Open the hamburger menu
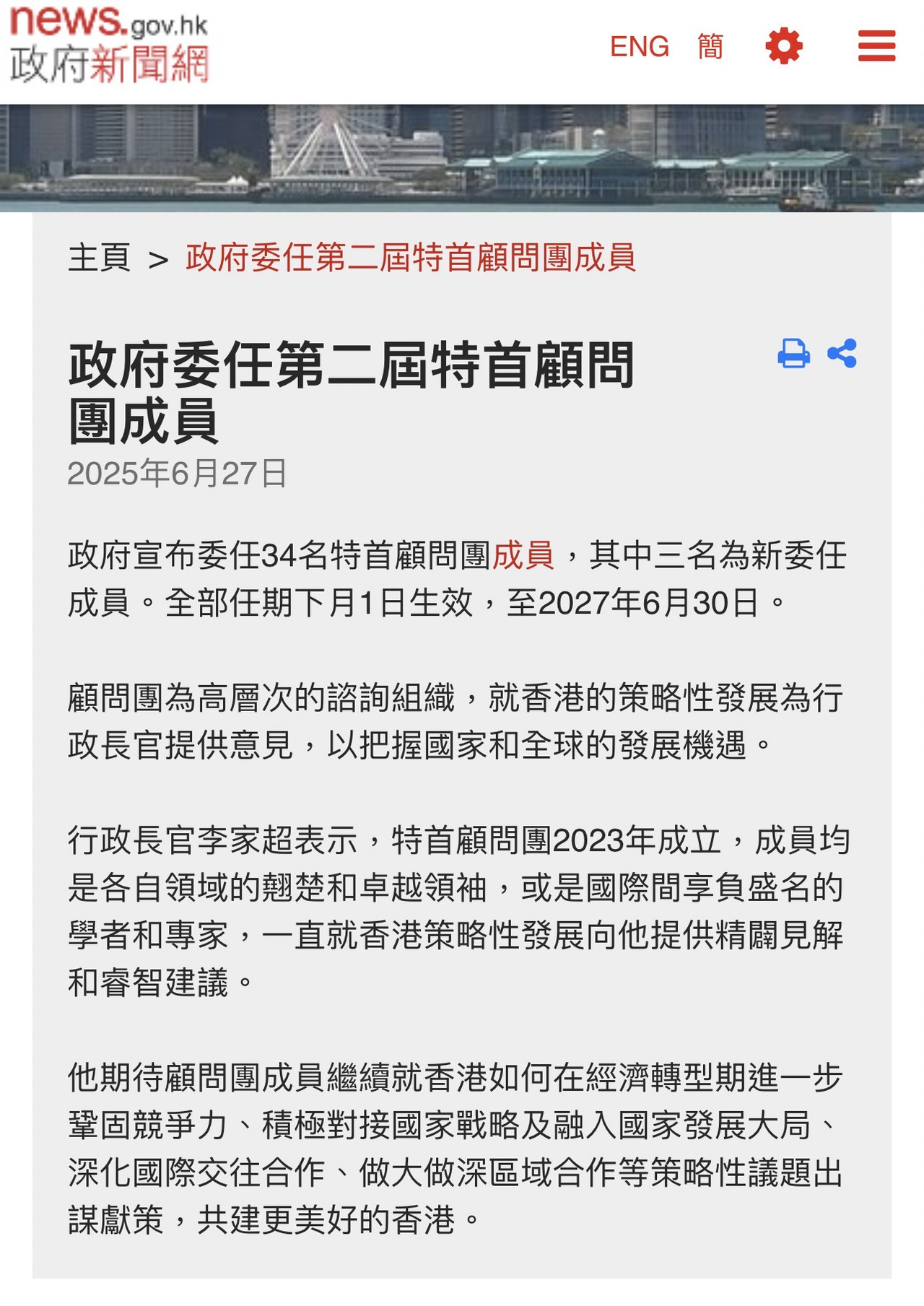The height and width of the screenshot is (1306, 924). 876,47
